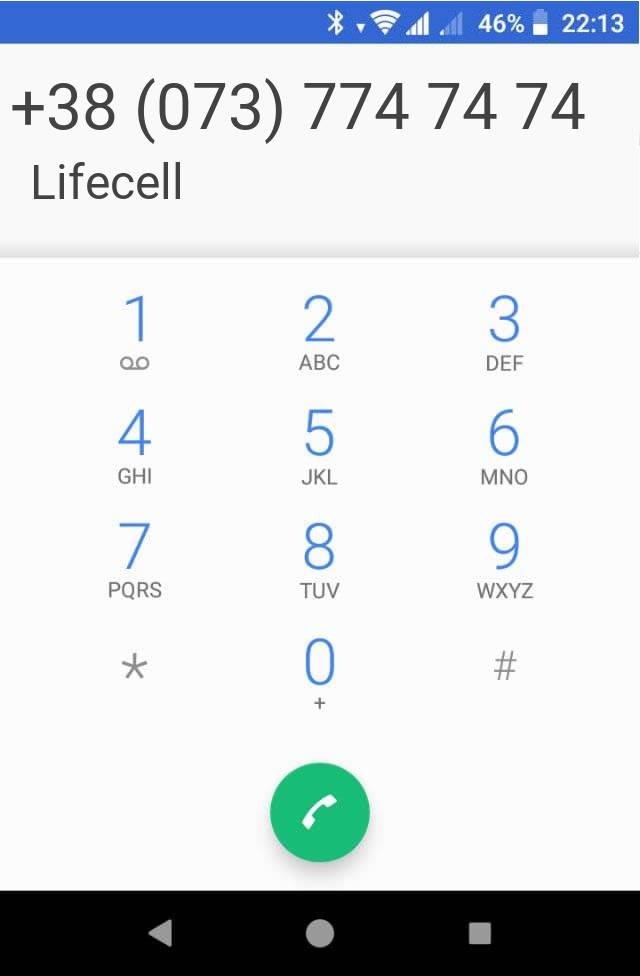Viewport: 640px width, 976px height.
Task: Open recent apps overview
Action: 480,933
